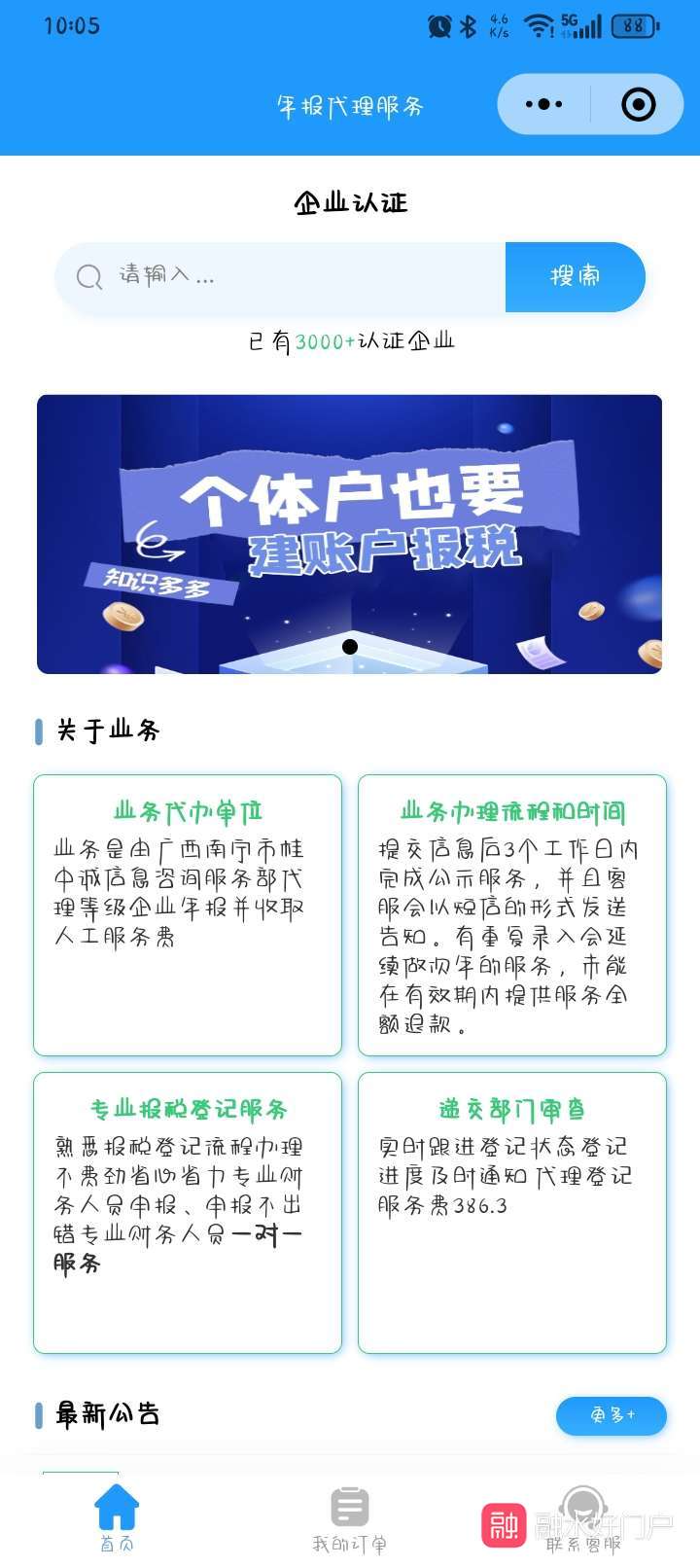The height and width of the screenshot is (1568, 700).
Task: Close the mini program with the circle button
Action: [x=638, y=104]
